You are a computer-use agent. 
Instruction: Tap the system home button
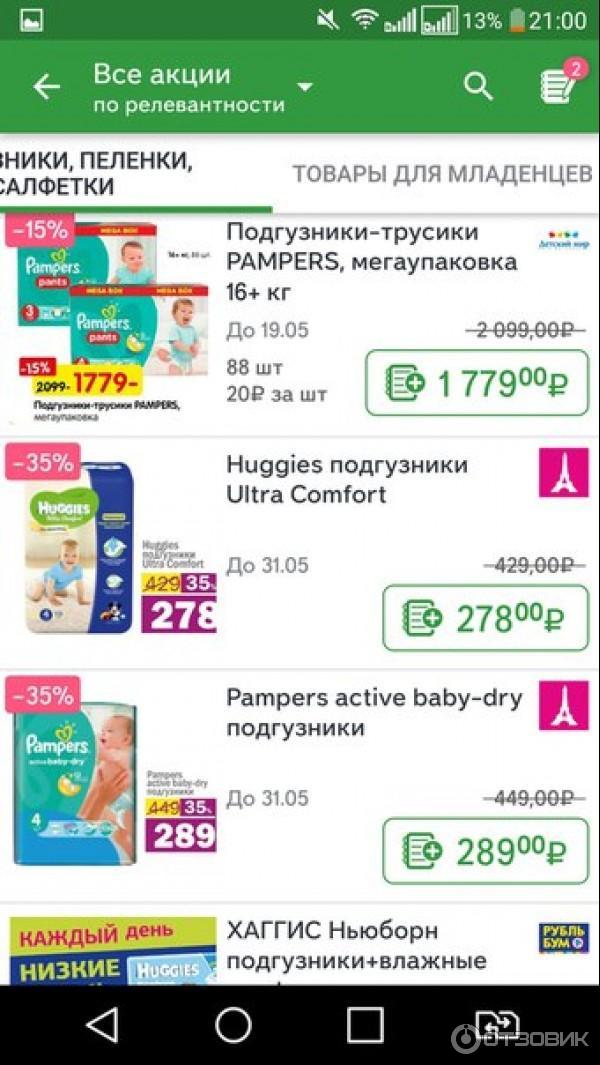coord(234,1025)
